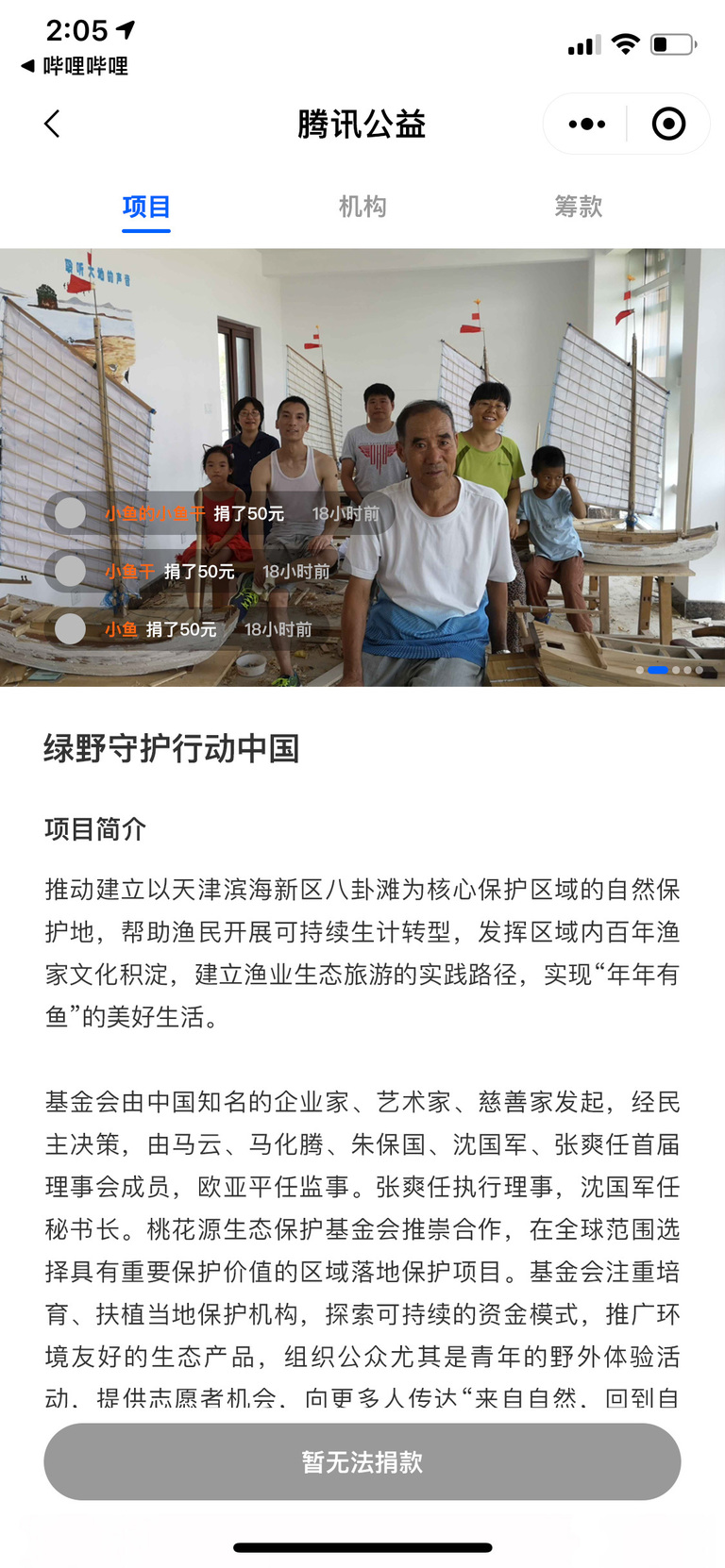Return to 哔哩哔哩 via the status bar link

(76, 66)
